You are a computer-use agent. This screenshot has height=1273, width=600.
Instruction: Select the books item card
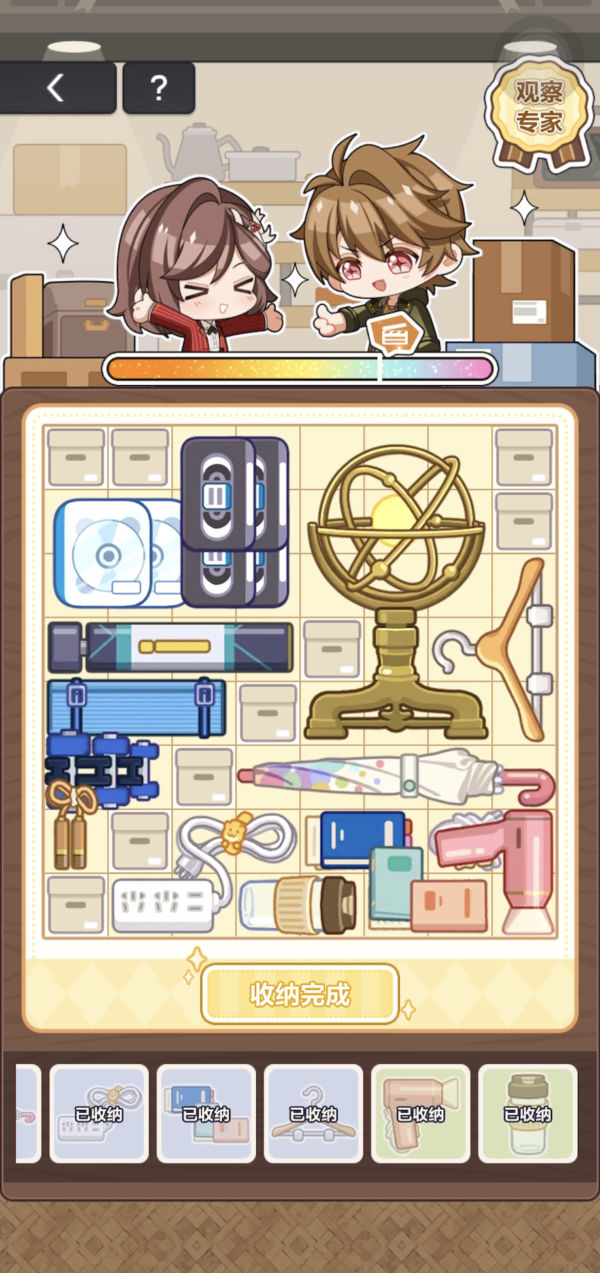coord(206,1113)
